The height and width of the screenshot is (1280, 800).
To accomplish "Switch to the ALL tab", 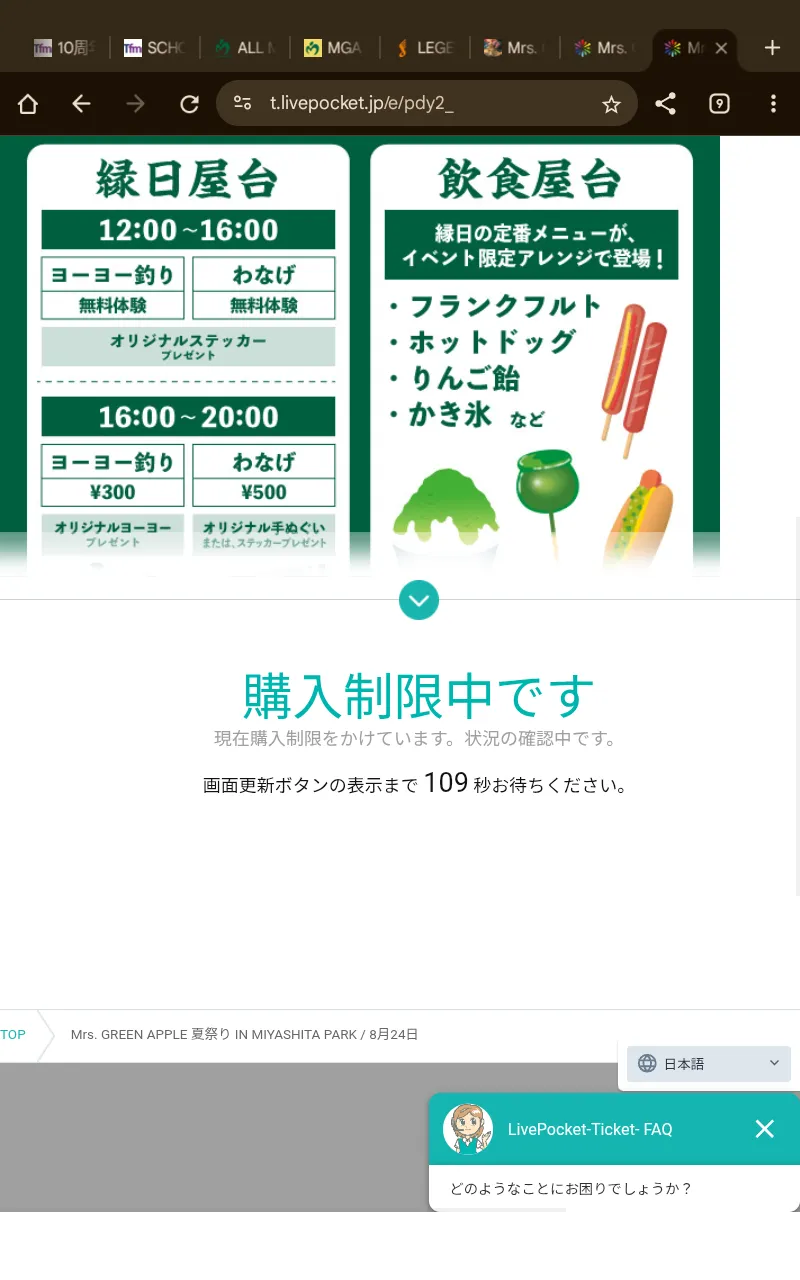I will [243, 48].
